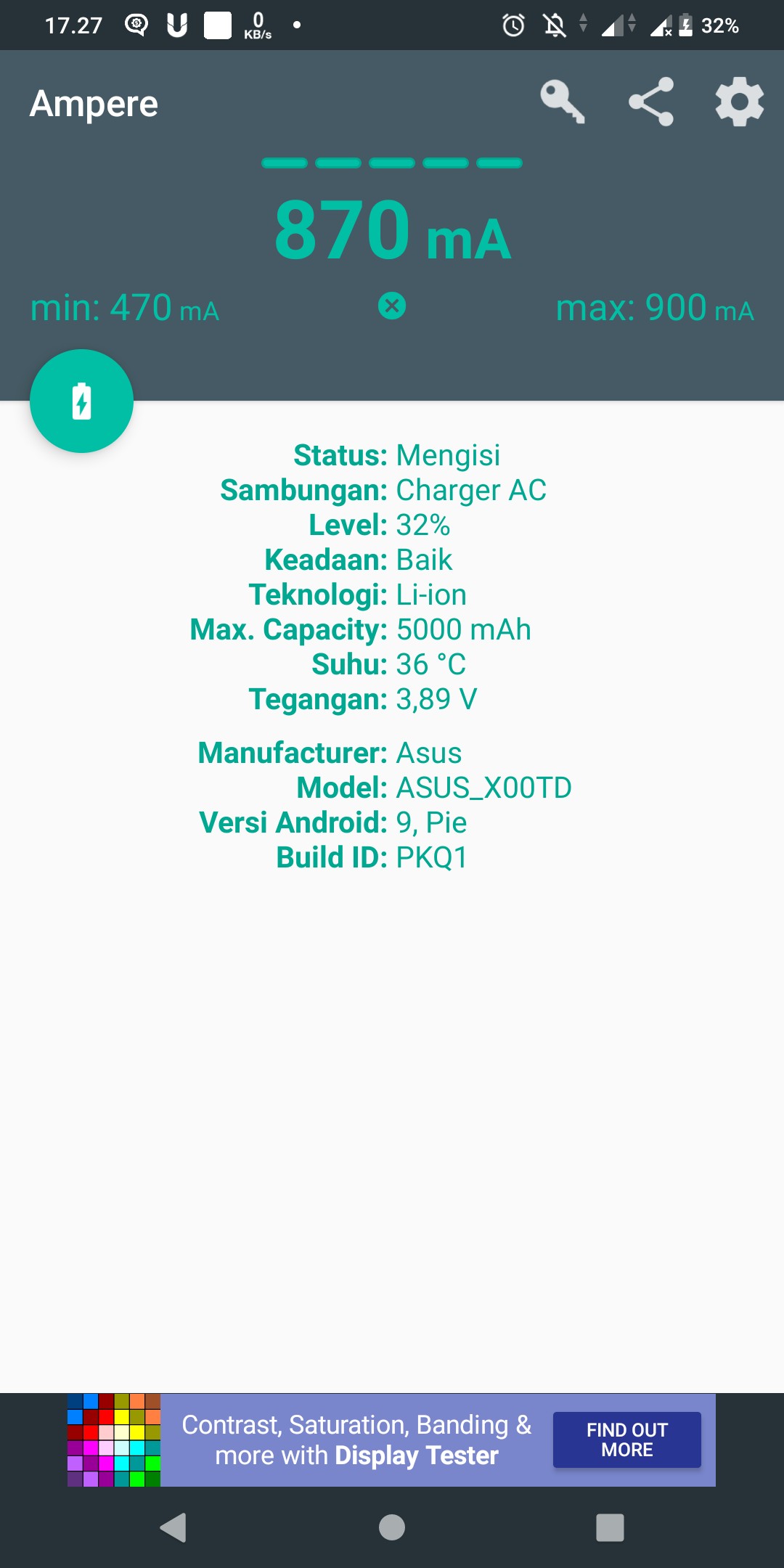Open the recent apps view
Viewport: 784px width, 1568px height.
610,1527
